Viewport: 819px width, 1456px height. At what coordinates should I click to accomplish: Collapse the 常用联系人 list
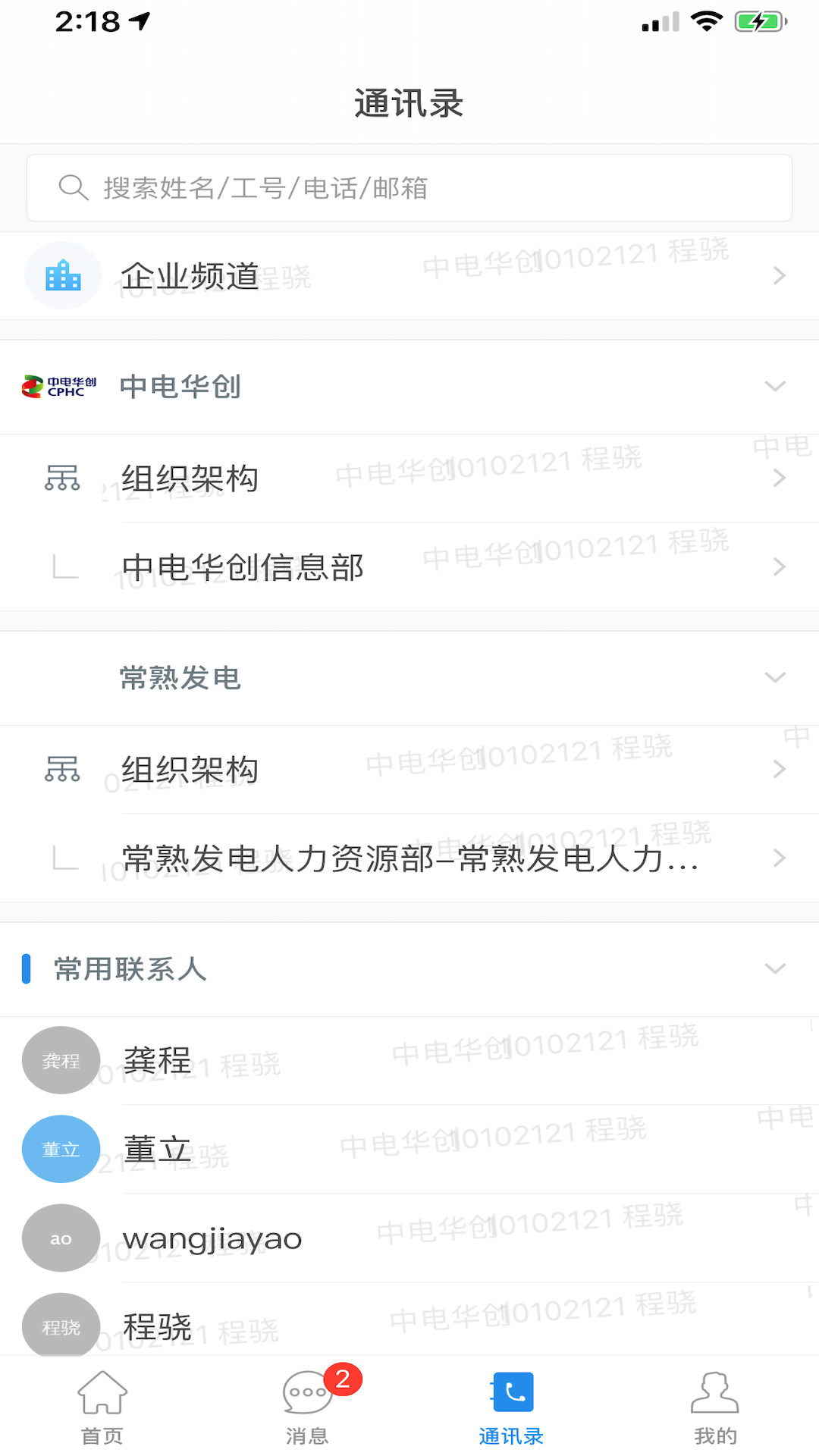point(774,969)
